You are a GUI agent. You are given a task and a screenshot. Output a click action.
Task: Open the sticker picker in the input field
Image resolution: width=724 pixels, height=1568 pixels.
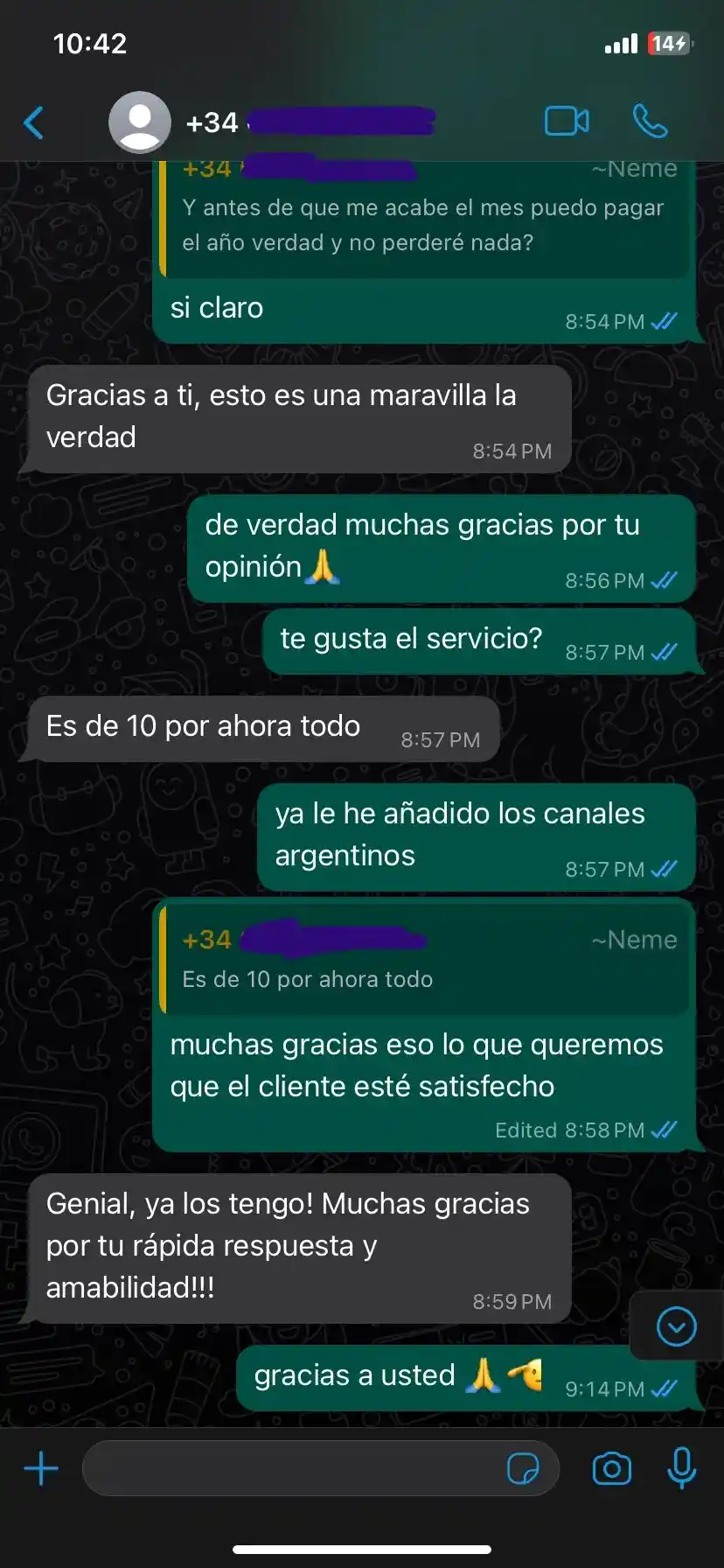click(526, 1468)
